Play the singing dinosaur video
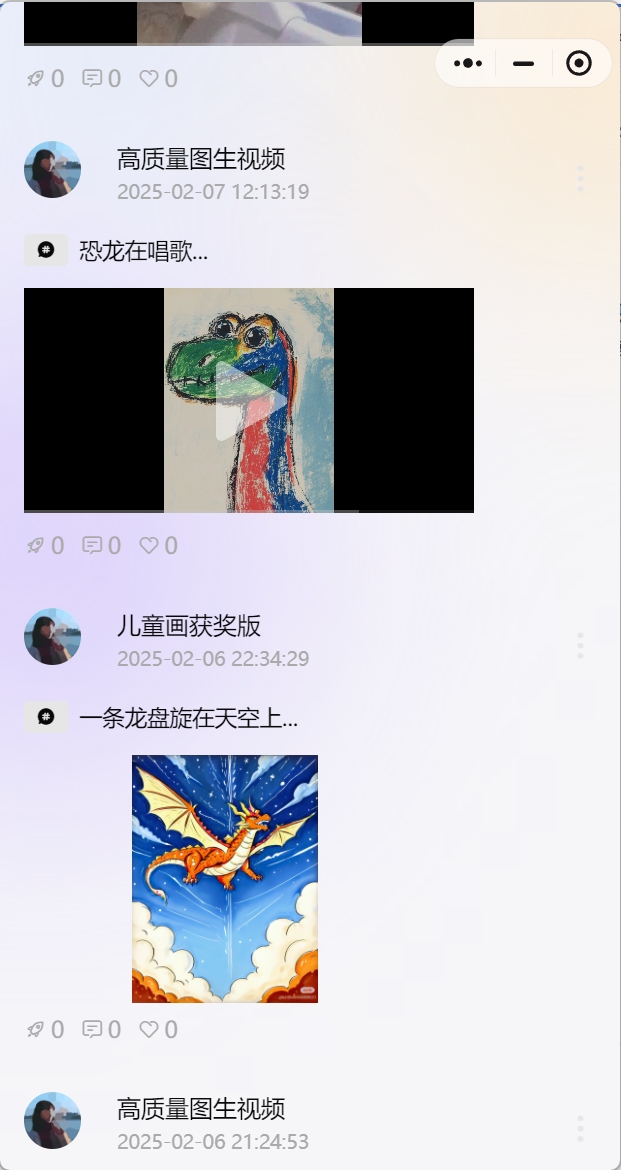This screenshot has width=621, height=1170. [x=249, y=400]
